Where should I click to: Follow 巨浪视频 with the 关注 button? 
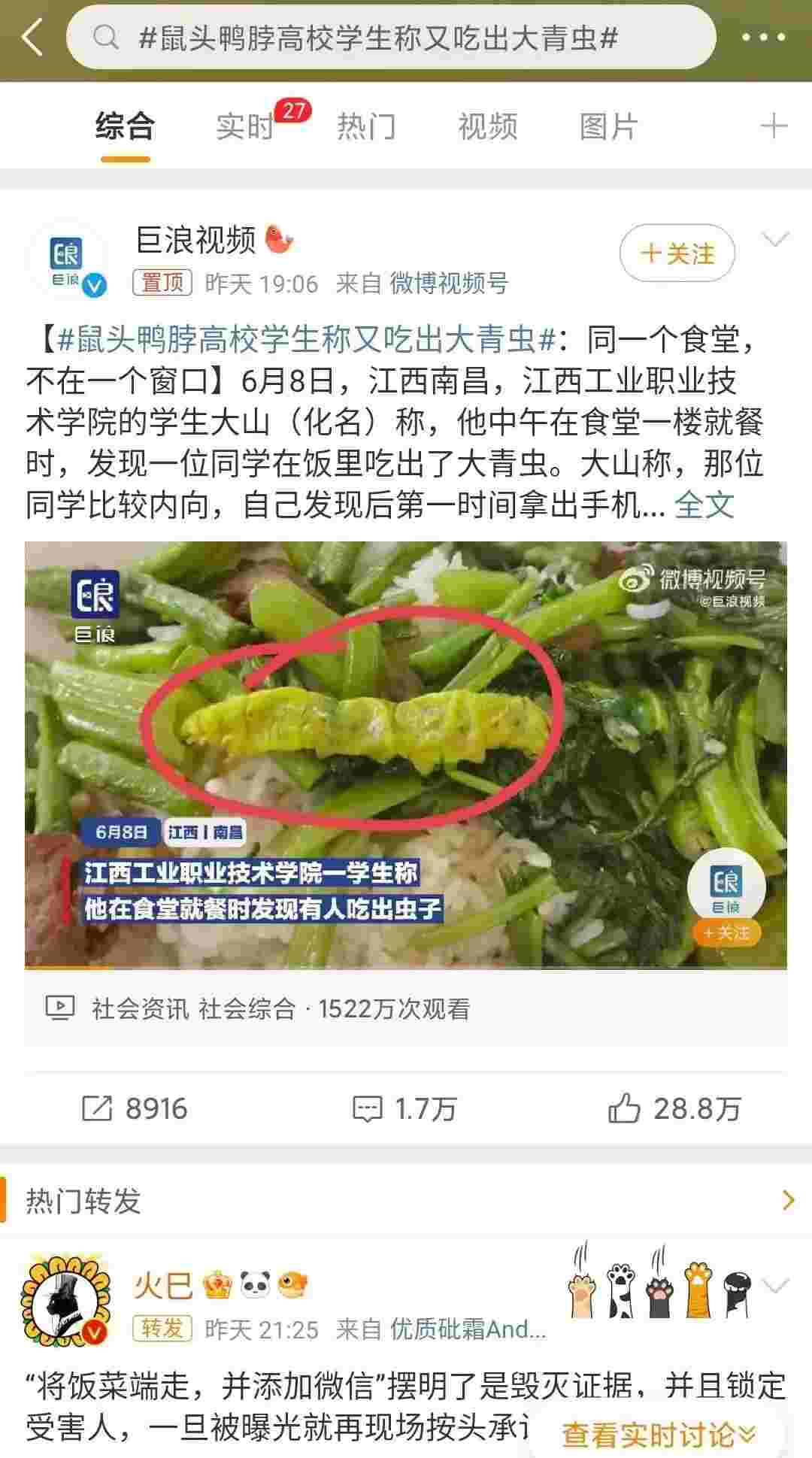pos(677,253)
